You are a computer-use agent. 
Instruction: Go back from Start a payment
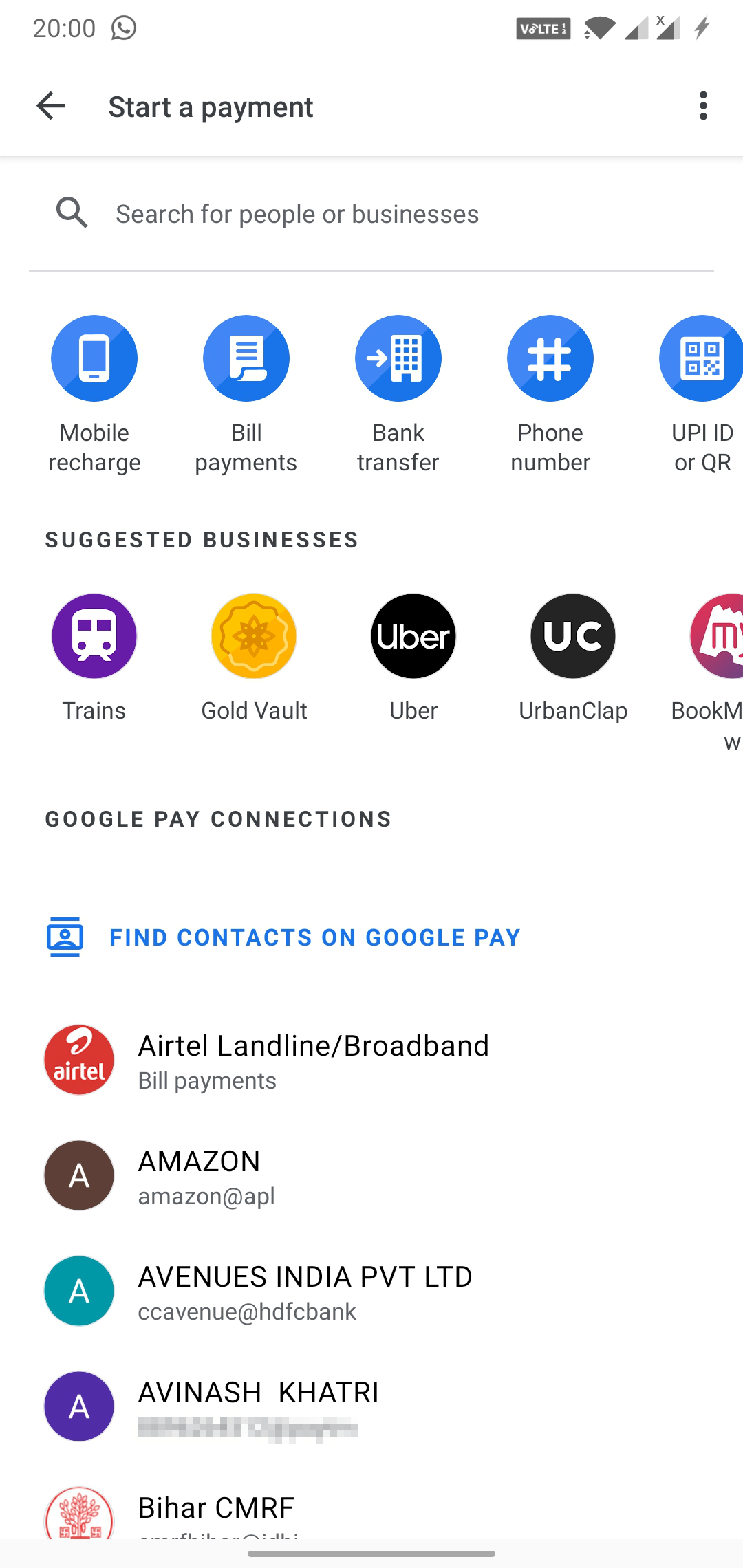[x=51, y=107]
